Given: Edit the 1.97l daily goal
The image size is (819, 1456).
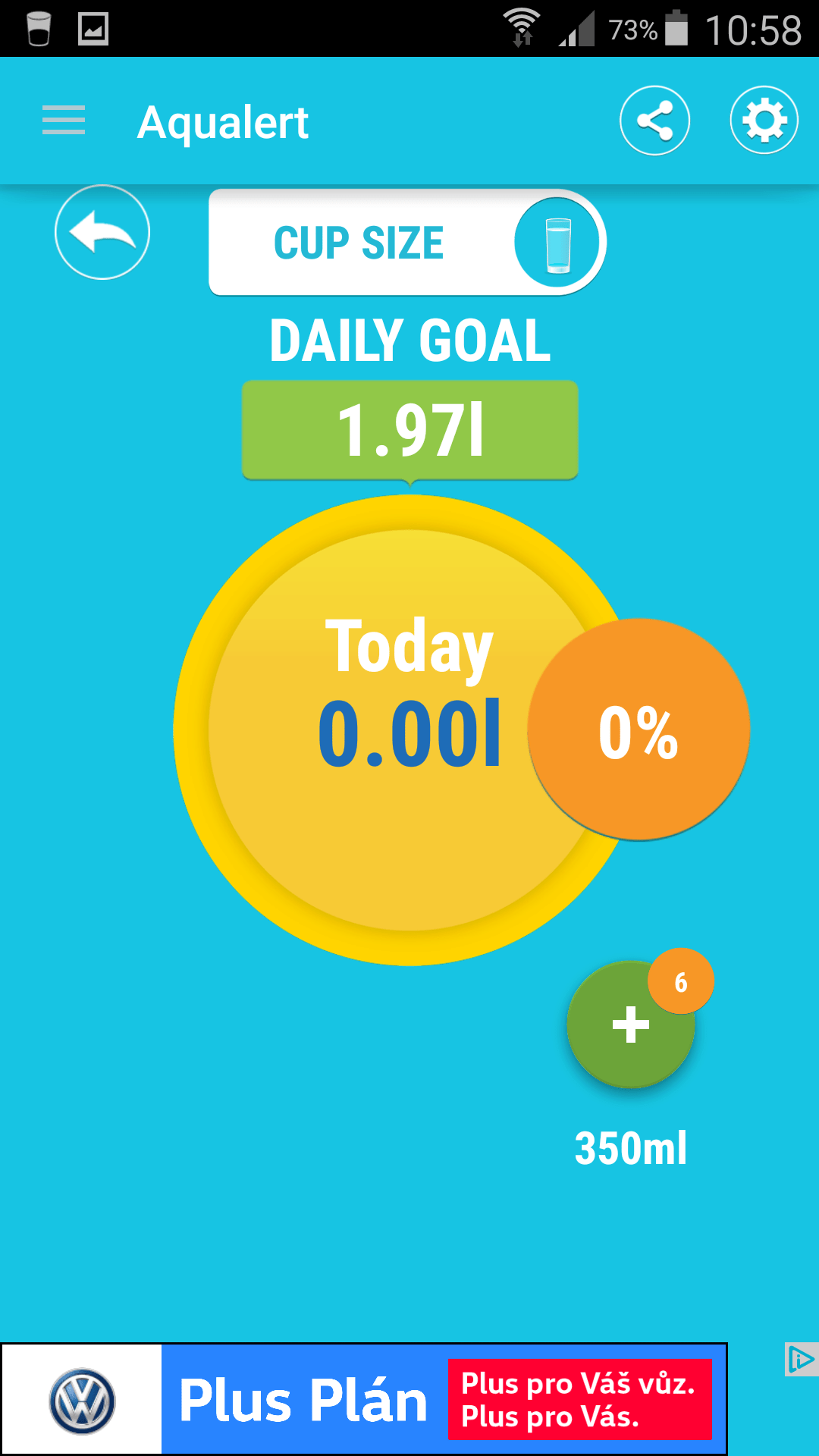Looking at the screenshot, I should (x=410, y=430).
